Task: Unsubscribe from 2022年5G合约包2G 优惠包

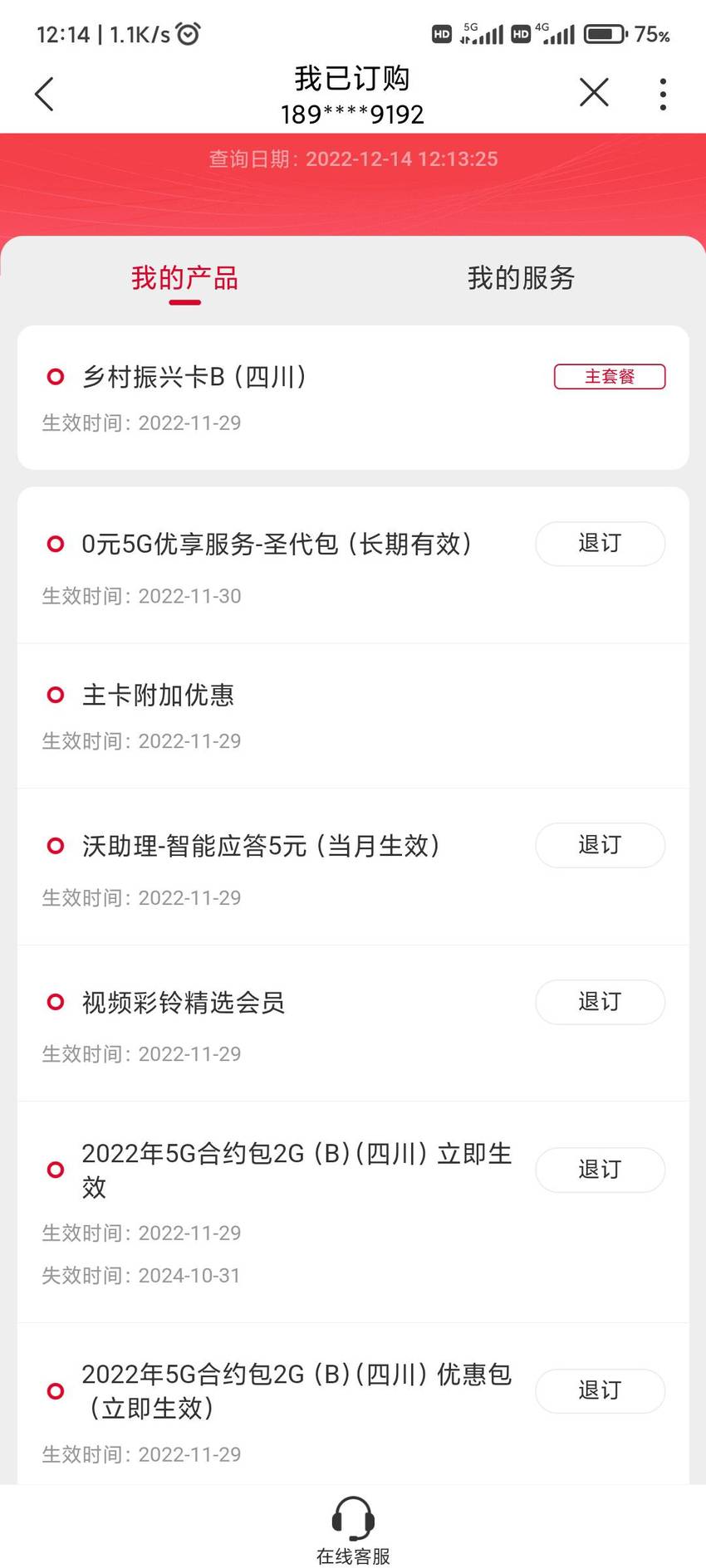Action: tap(600, 1390)
